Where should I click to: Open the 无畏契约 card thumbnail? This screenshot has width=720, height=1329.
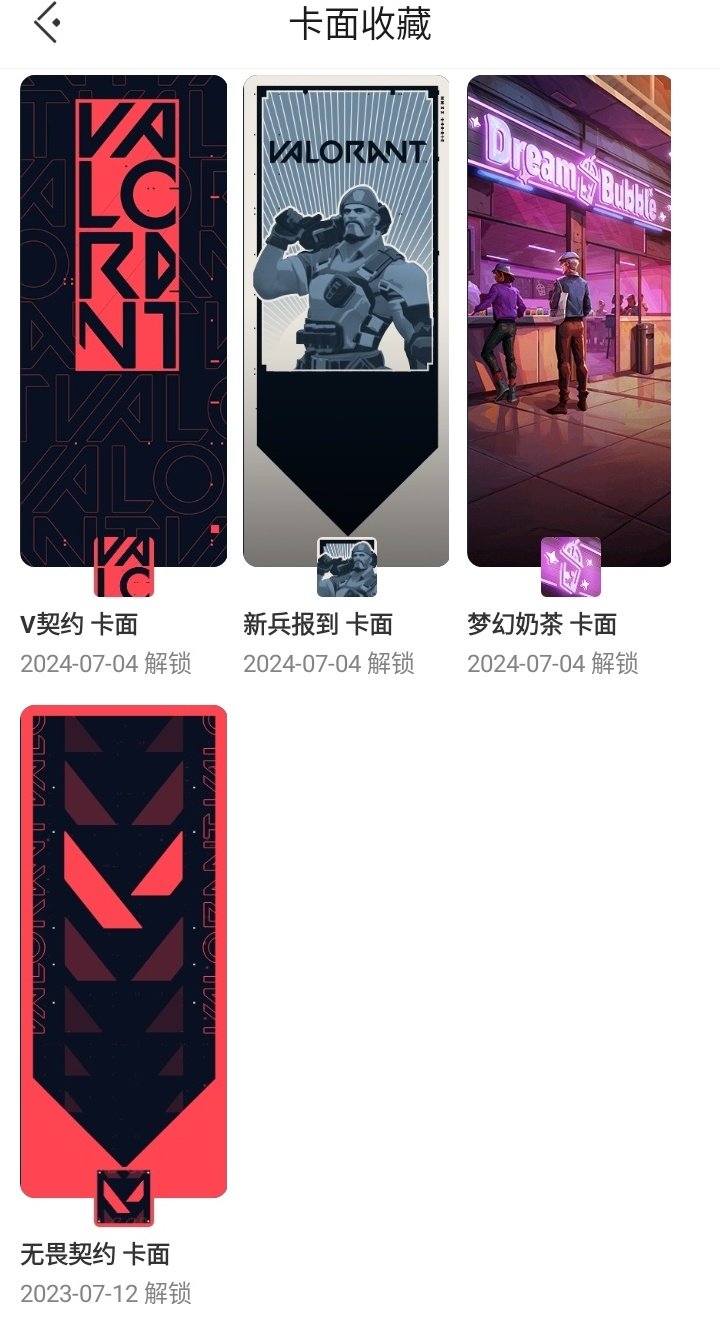click(x=124, y=950)
